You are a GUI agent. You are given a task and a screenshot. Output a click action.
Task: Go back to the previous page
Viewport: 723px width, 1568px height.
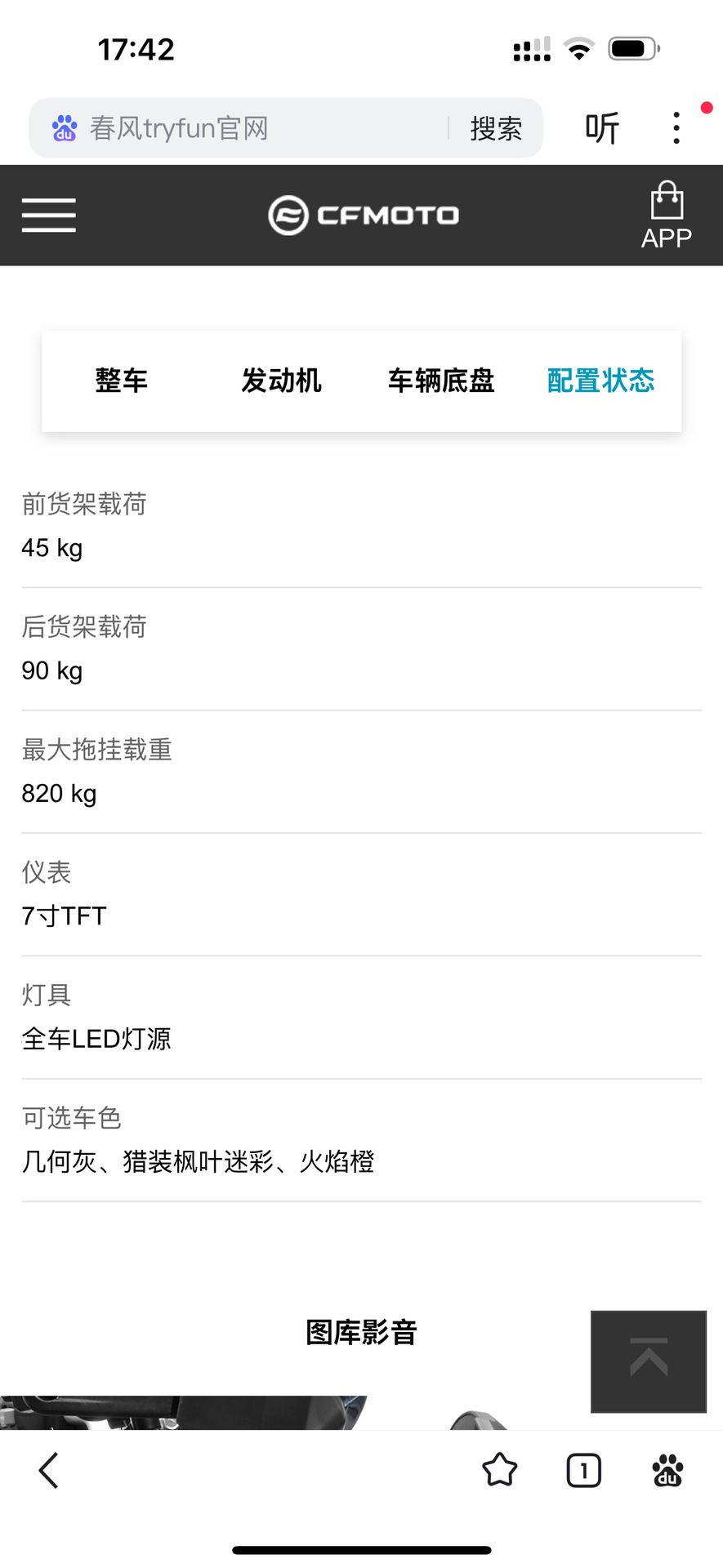(49, 1470)
